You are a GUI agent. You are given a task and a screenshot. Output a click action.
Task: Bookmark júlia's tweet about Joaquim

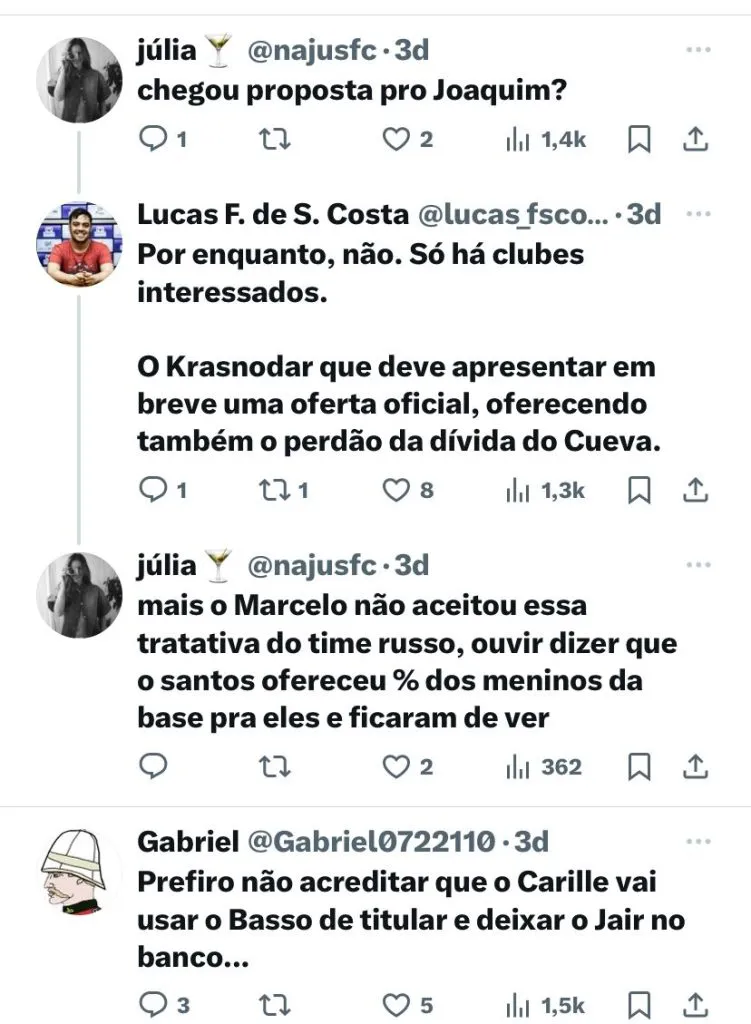[x=639, y=140]
